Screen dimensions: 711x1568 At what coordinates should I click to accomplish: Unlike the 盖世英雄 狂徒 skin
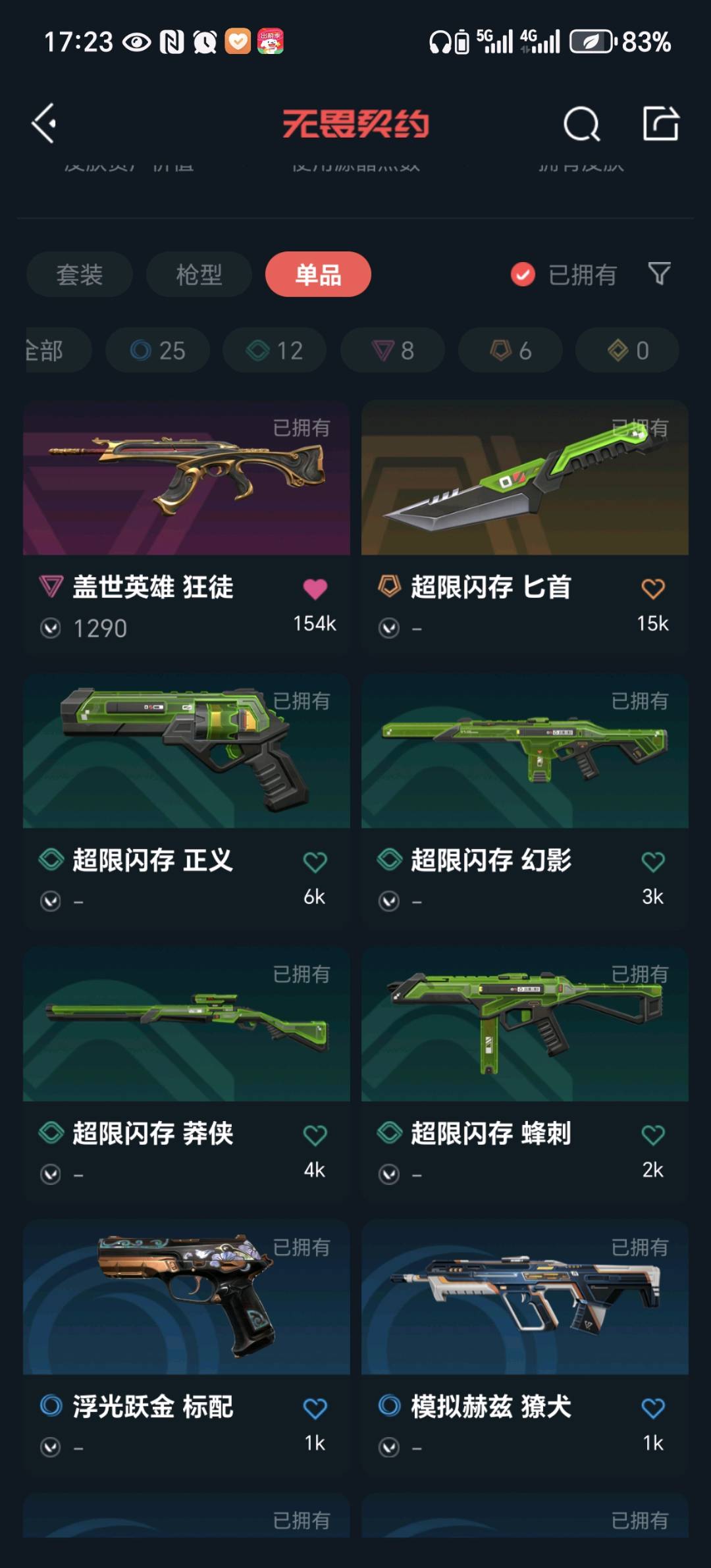(x=315, y=588)
